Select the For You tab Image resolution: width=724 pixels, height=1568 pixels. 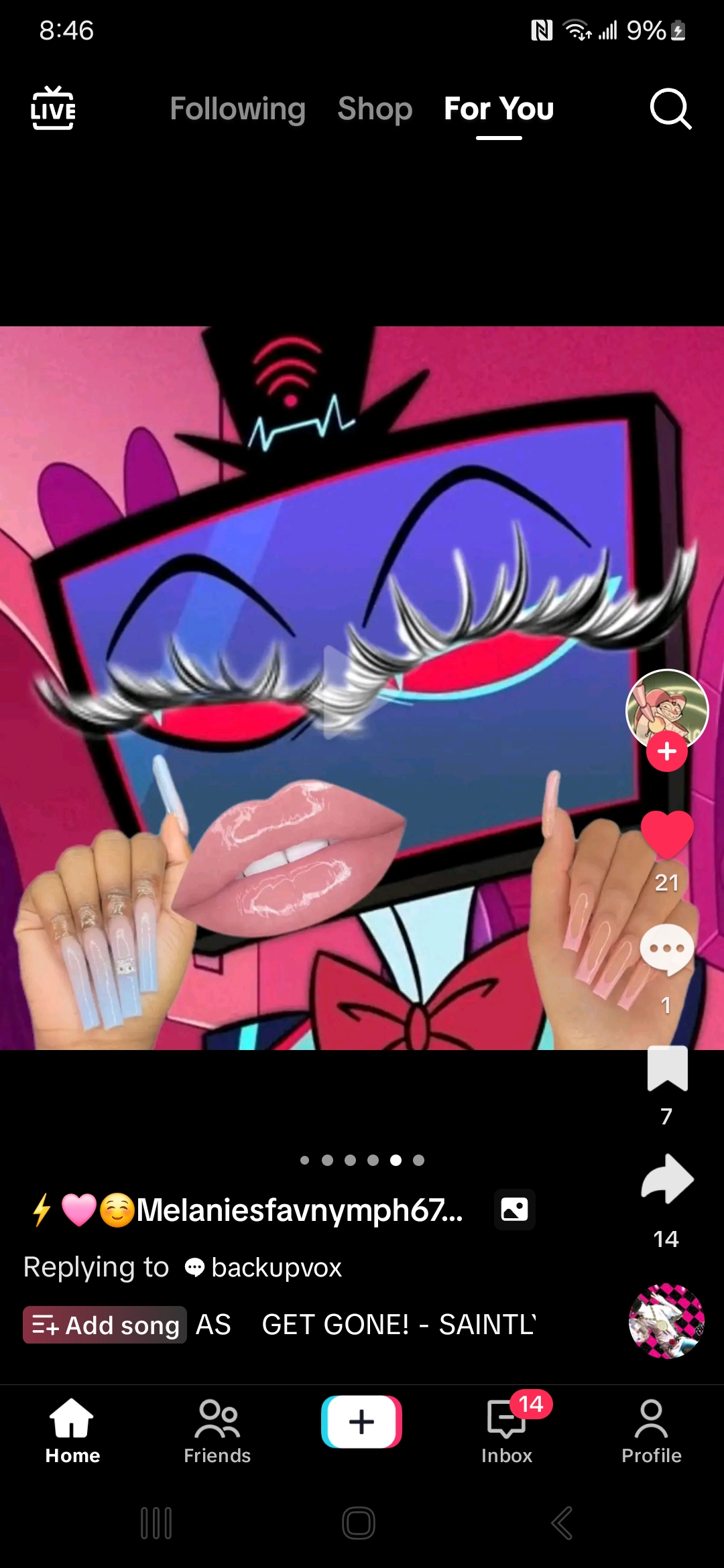pyautogui.click(x=499, y=109)
